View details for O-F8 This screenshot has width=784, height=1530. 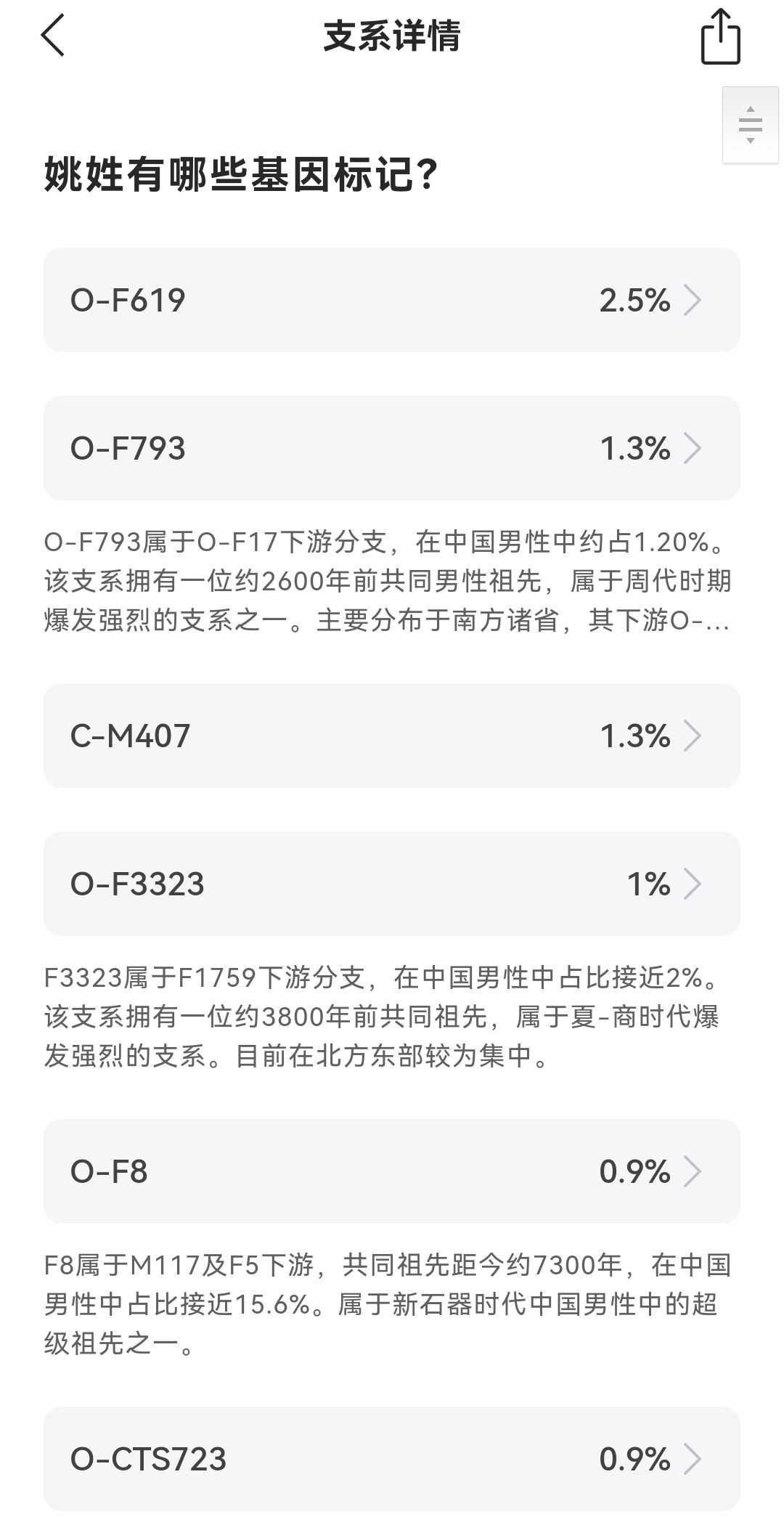(392, 1171)
